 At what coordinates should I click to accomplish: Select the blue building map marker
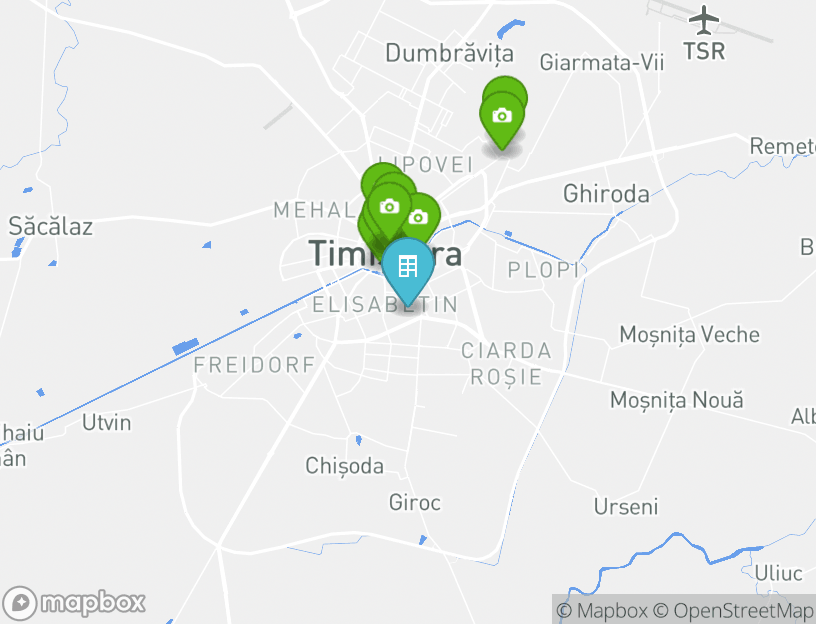408,268
